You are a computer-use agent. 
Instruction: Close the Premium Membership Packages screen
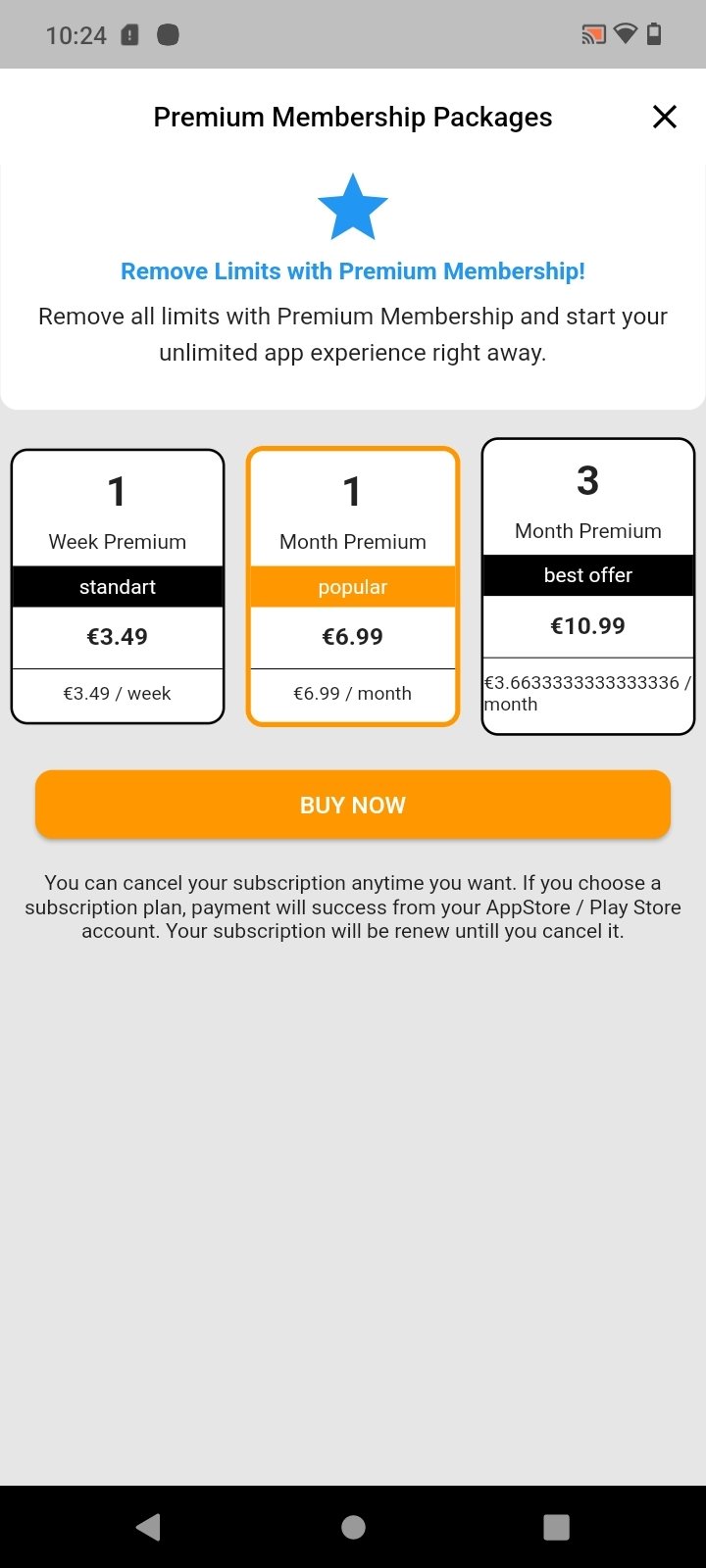point(665,117)
